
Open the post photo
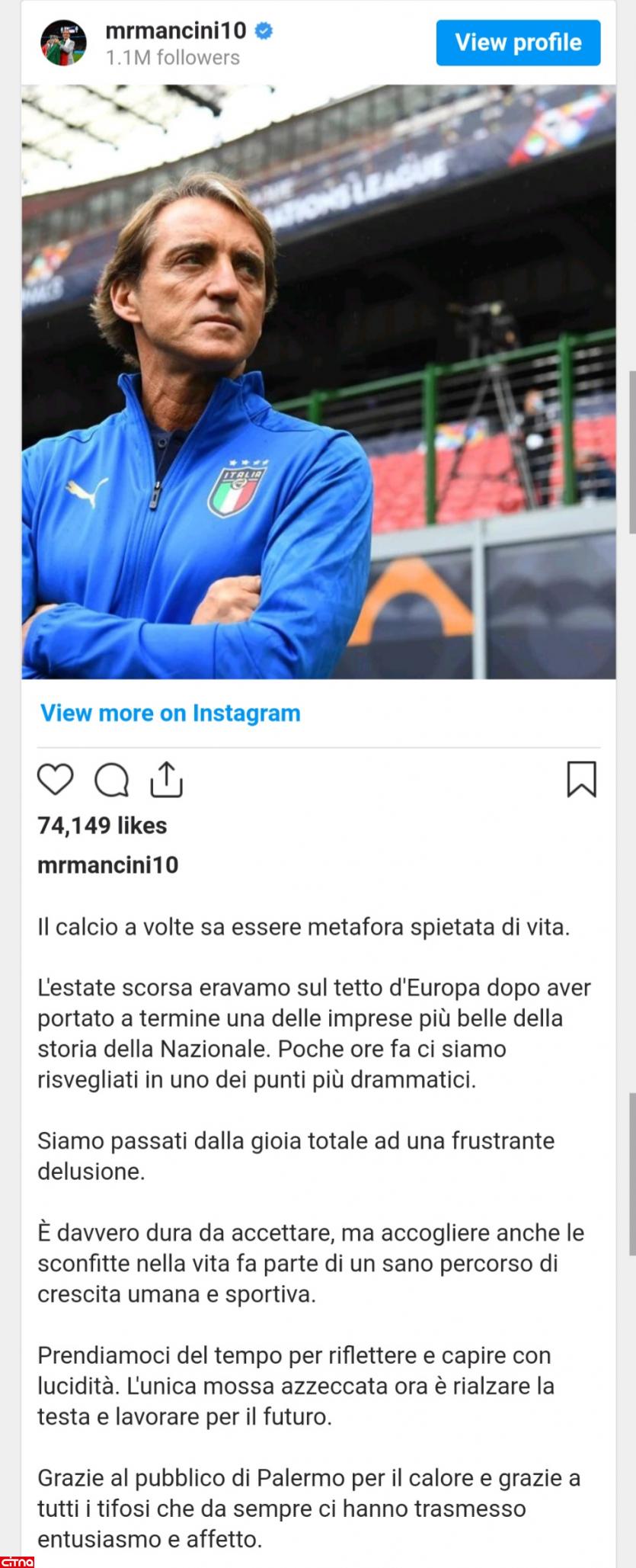[318, 381]
